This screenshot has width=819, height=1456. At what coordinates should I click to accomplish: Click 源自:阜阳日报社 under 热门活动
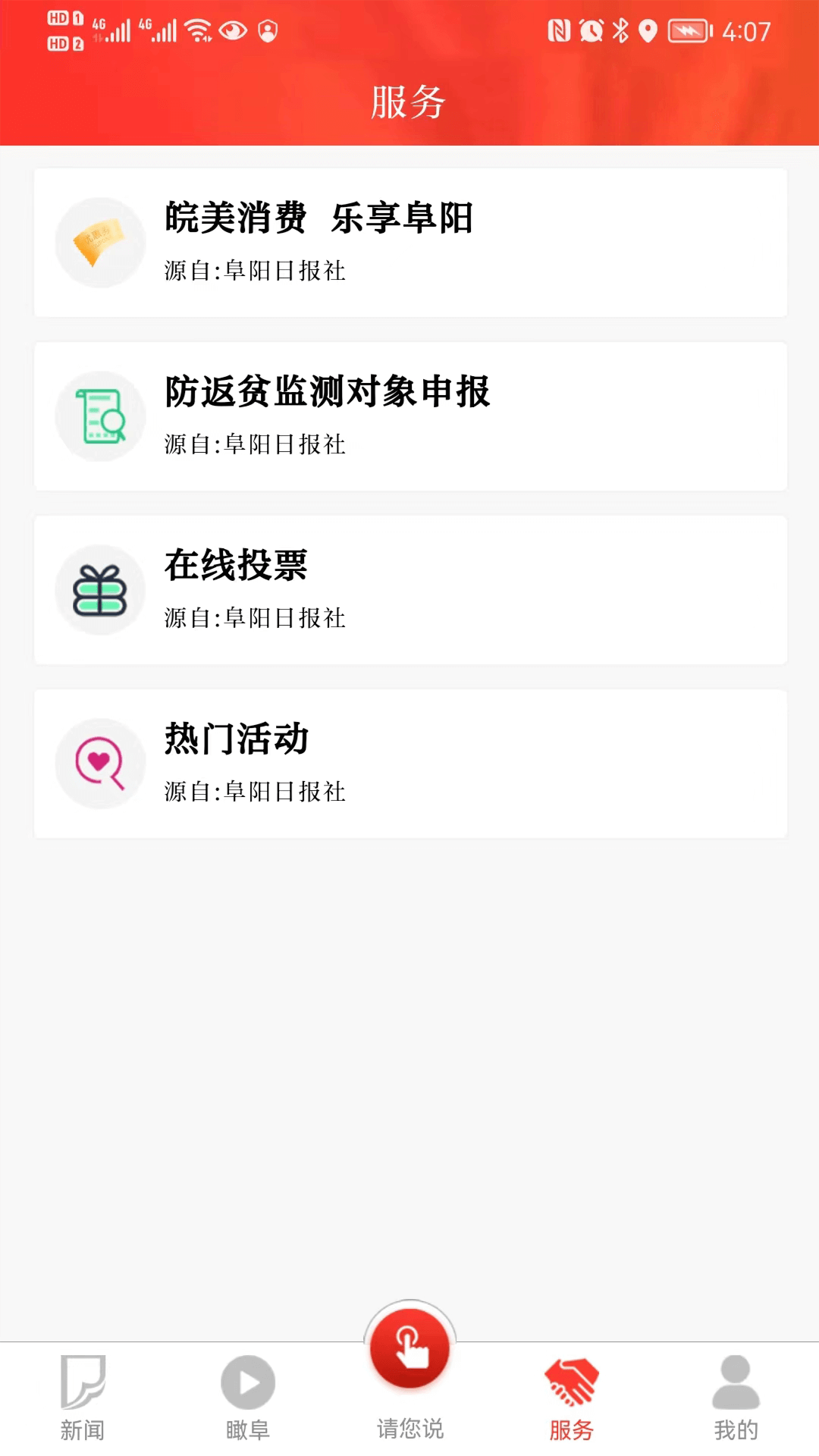coord(255,792)
